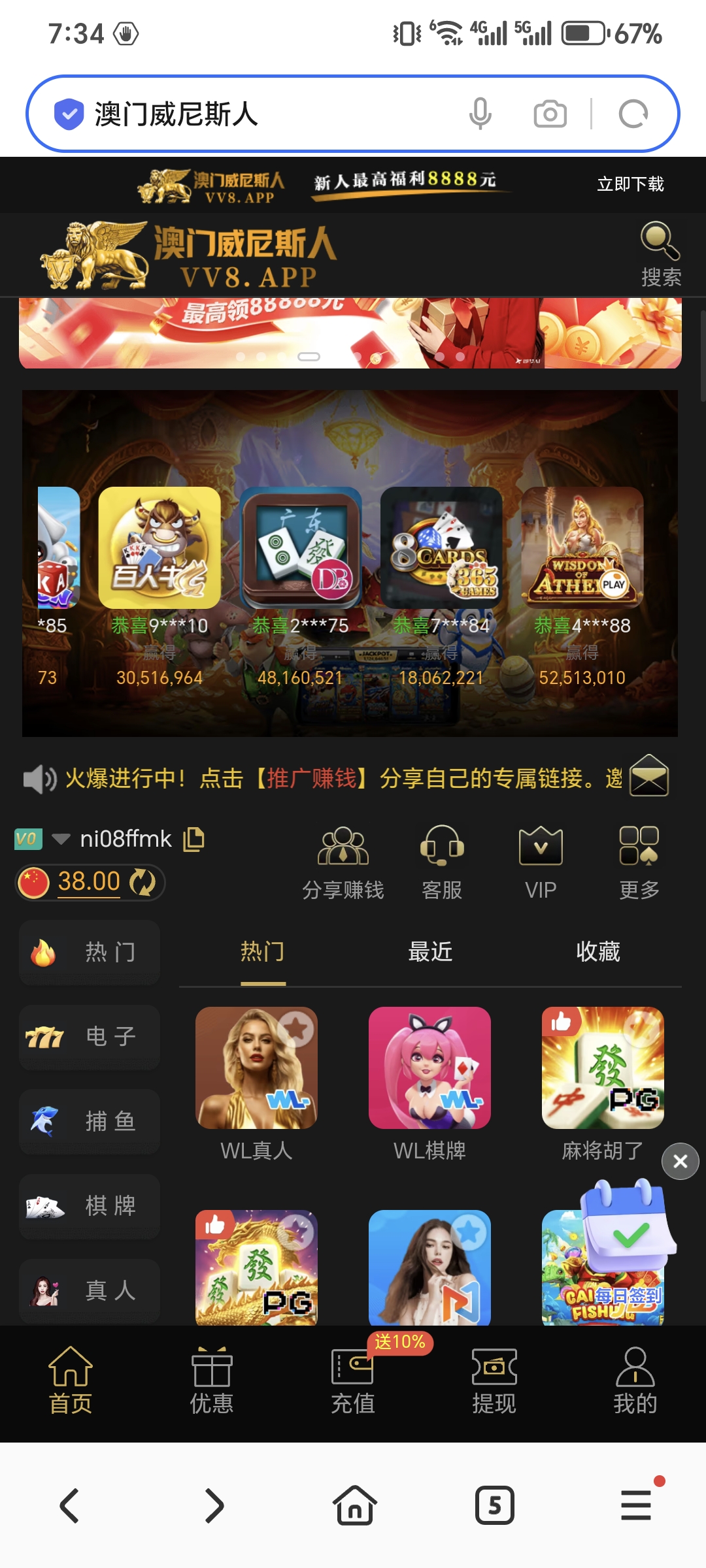Open 分享赚钱 share and earn
The height and width of the screenshot is (1568, 706).
343,862
